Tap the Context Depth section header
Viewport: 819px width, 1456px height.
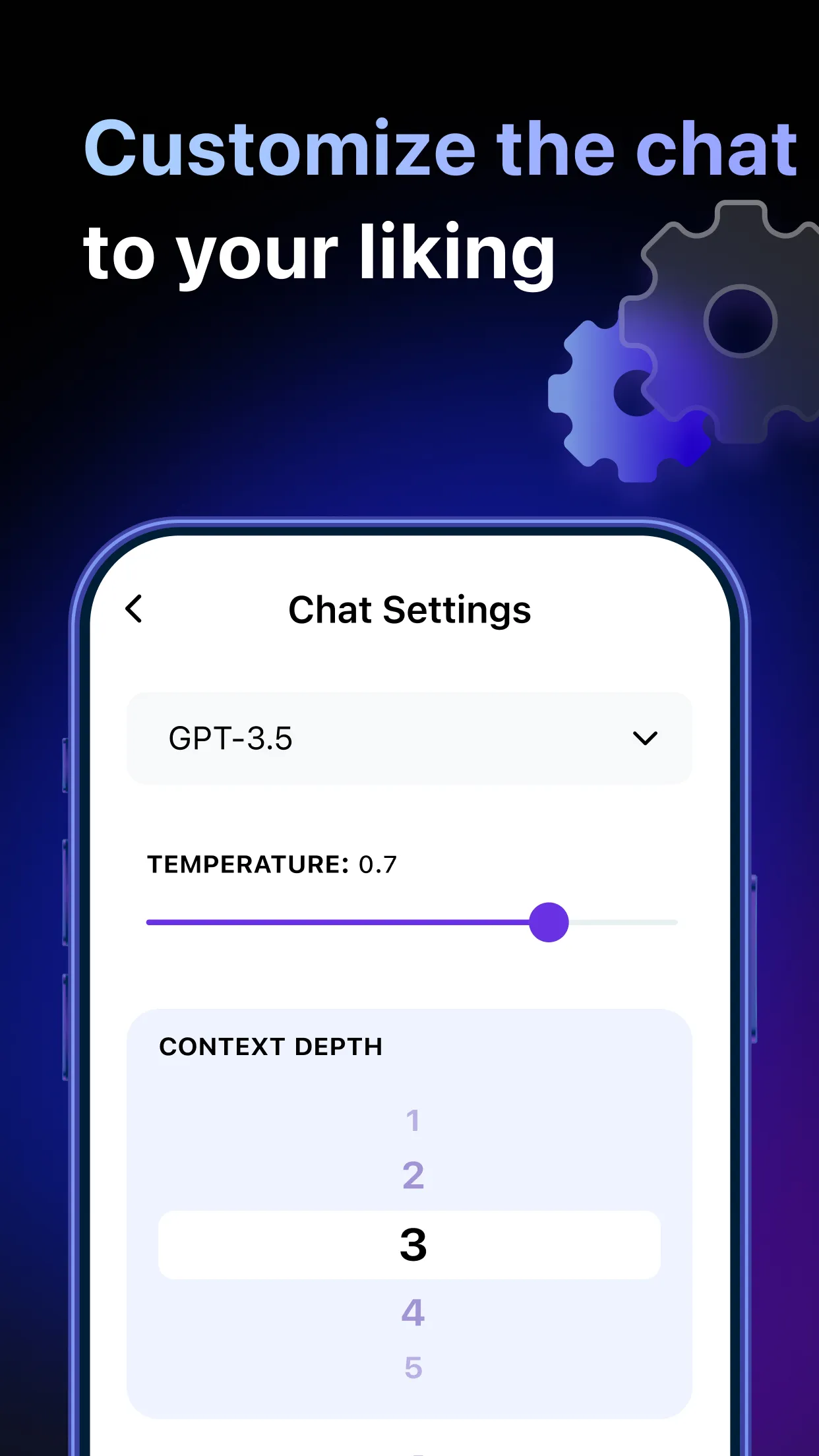(272, 1047)
